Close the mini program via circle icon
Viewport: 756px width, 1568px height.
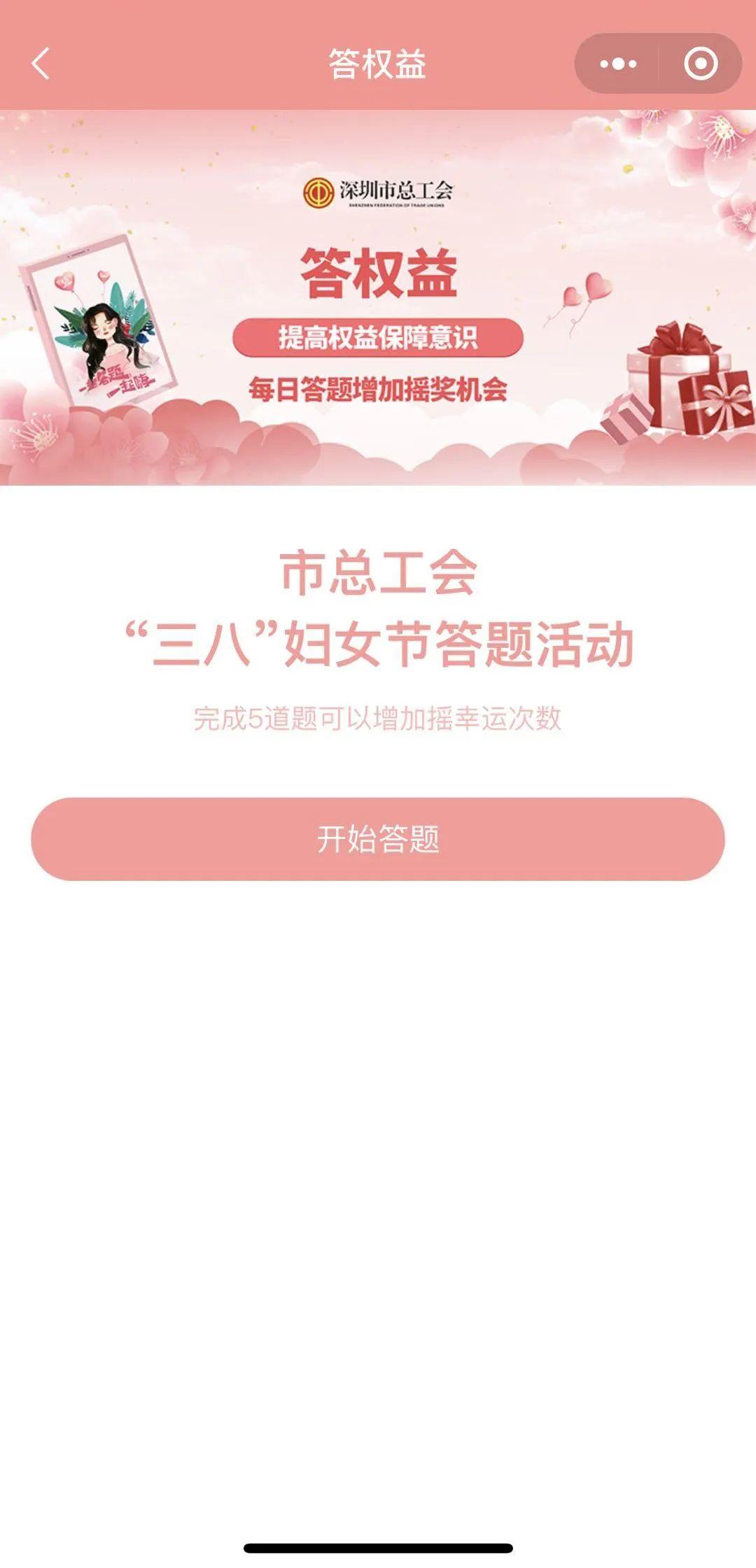(x=700, y=64)
